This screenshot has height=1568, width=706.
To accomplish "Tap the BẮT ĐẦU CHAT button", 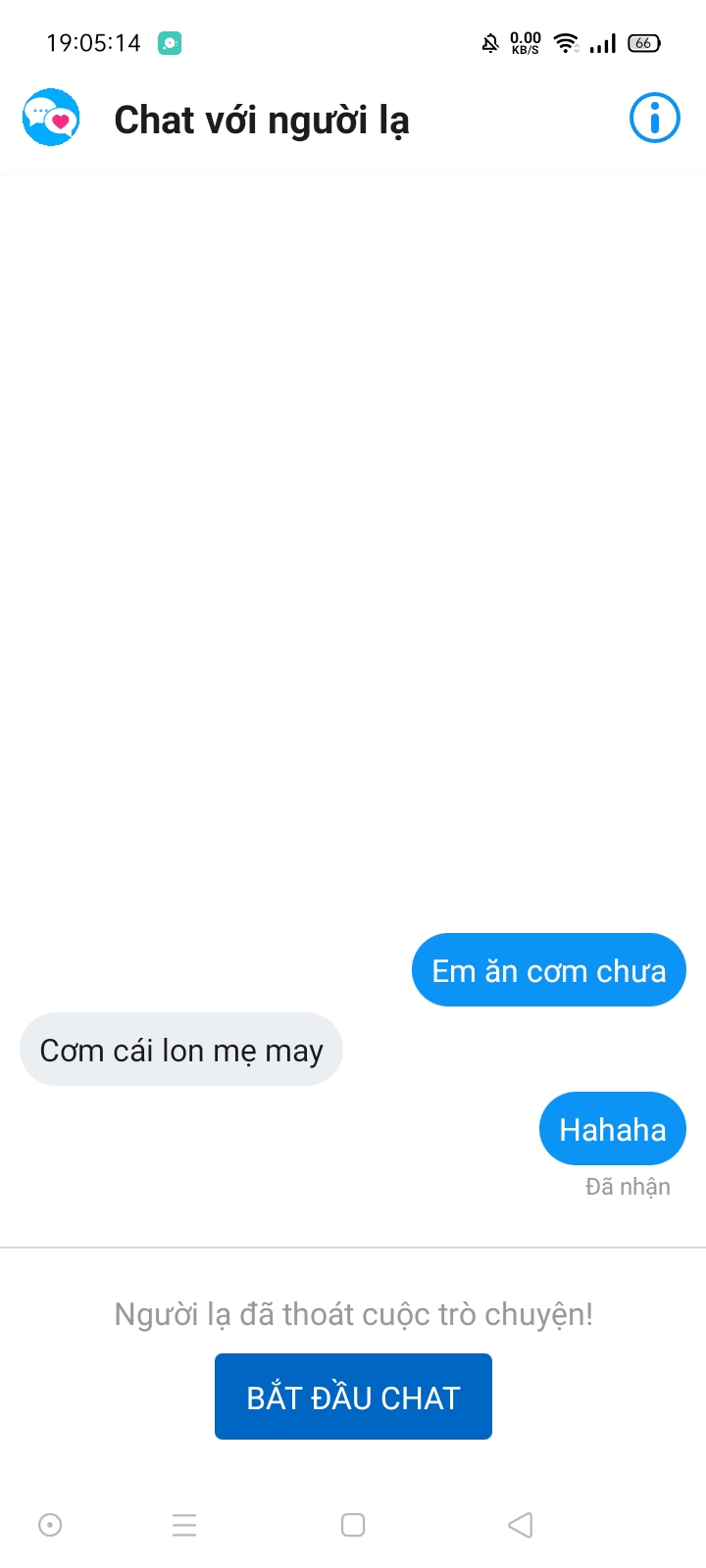I will coord(353,1396).
